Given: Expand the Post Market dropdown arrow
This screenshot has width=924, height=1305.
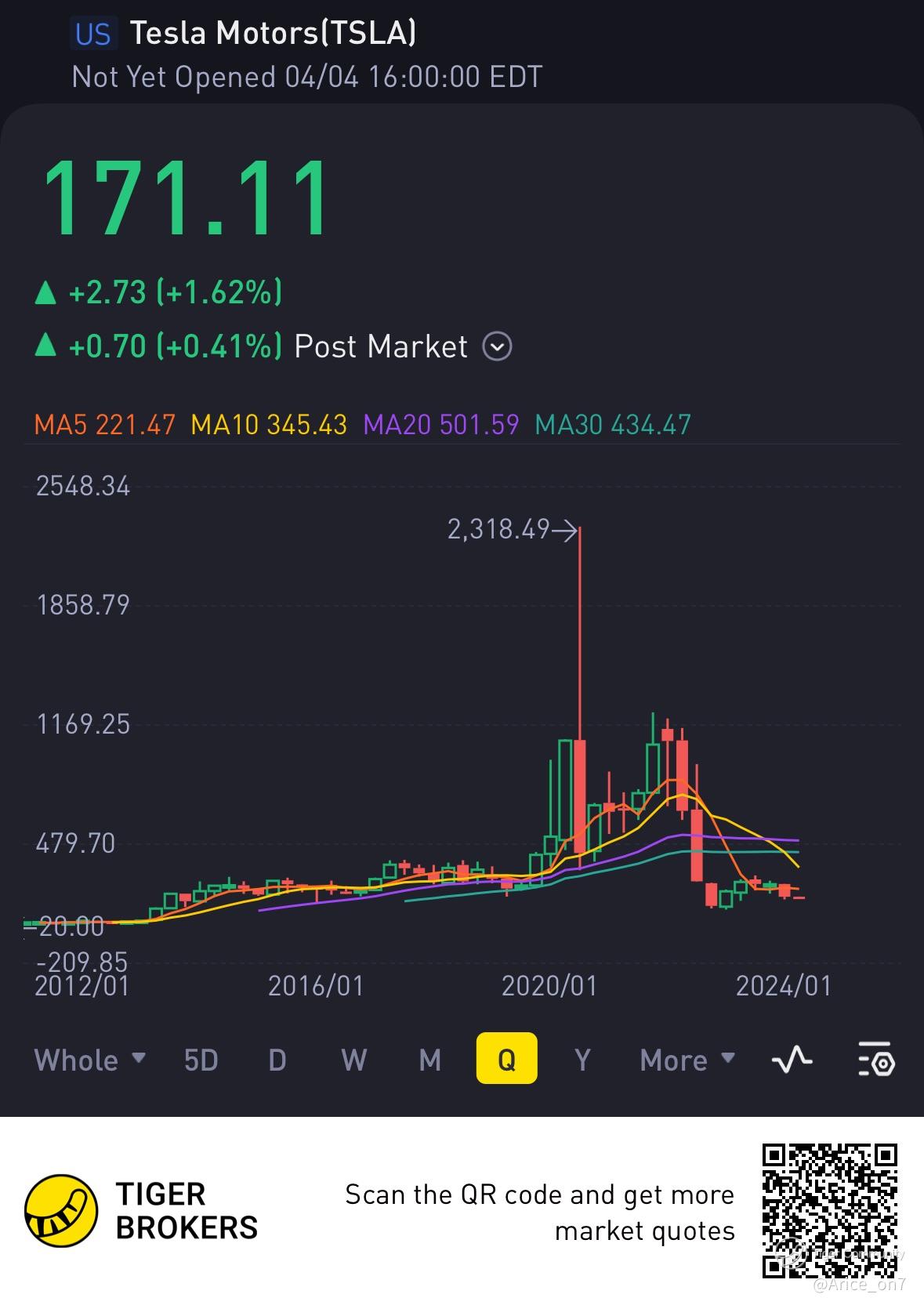Looking at the screenshot, I should (x=497, y=346).
